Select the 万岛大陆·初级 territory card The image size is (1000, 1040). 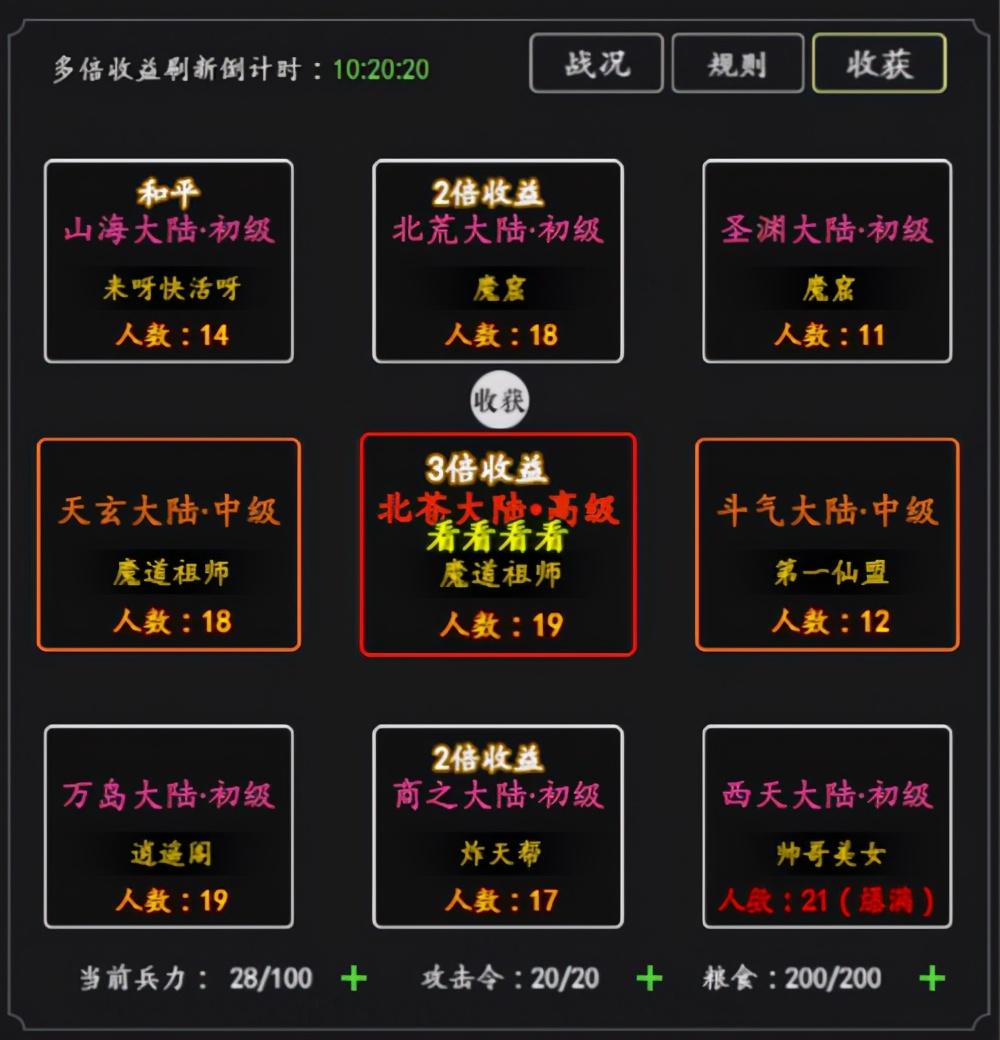[x=169, y=827]
